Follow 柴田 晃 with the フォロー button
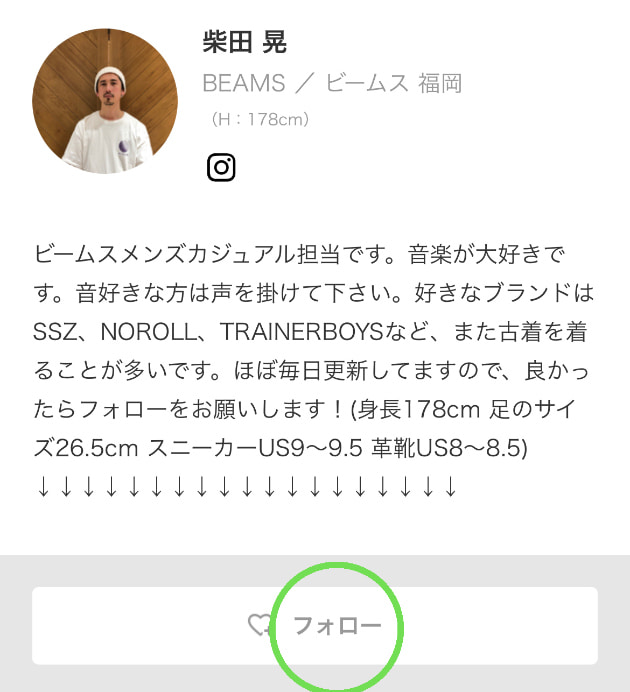The width and height of the screenshot is (630, 692). (x=315, y=626)
